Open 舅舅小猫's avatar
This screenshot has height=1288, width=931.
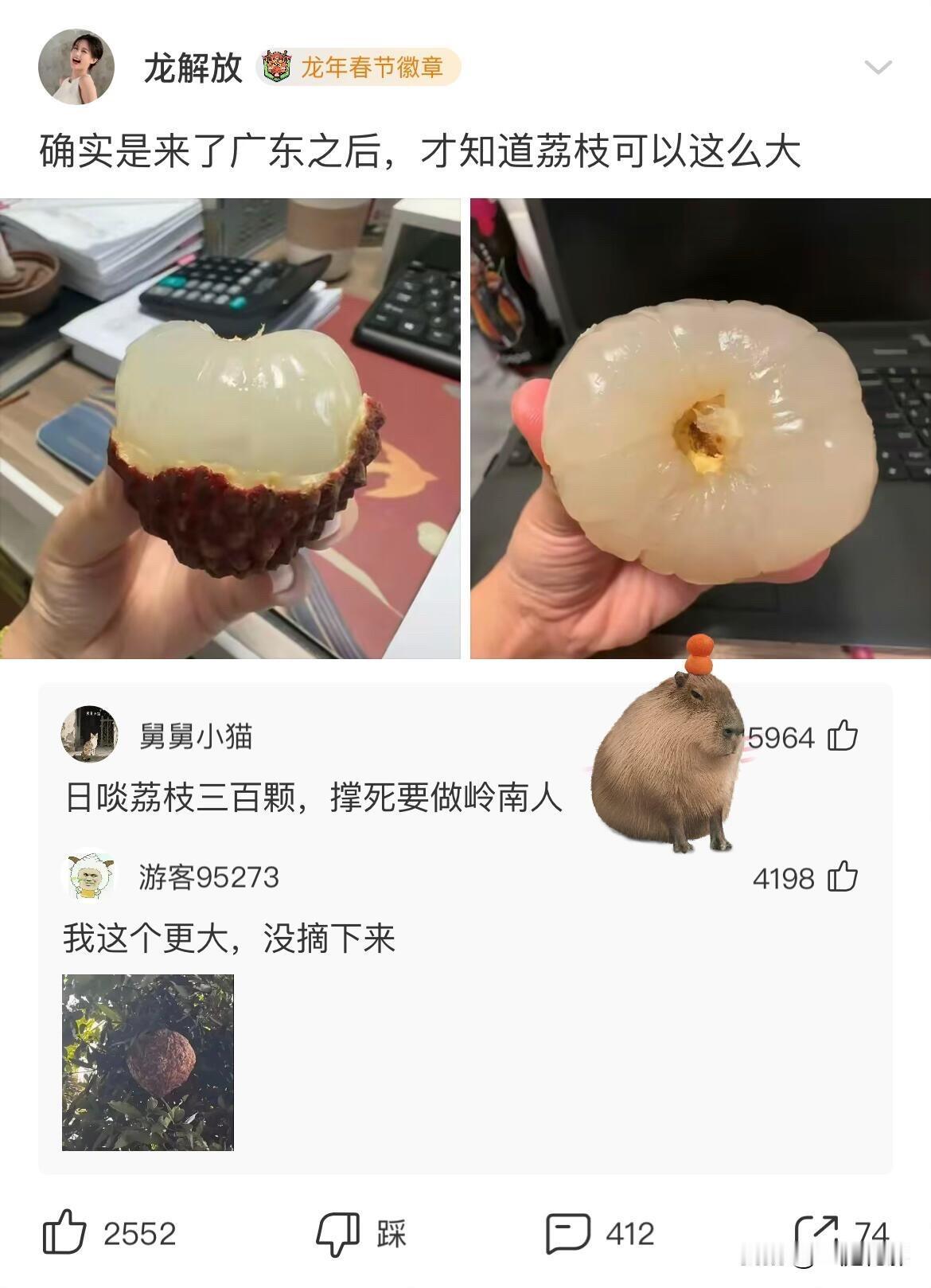pyautogui.click(x=89, y=734)
